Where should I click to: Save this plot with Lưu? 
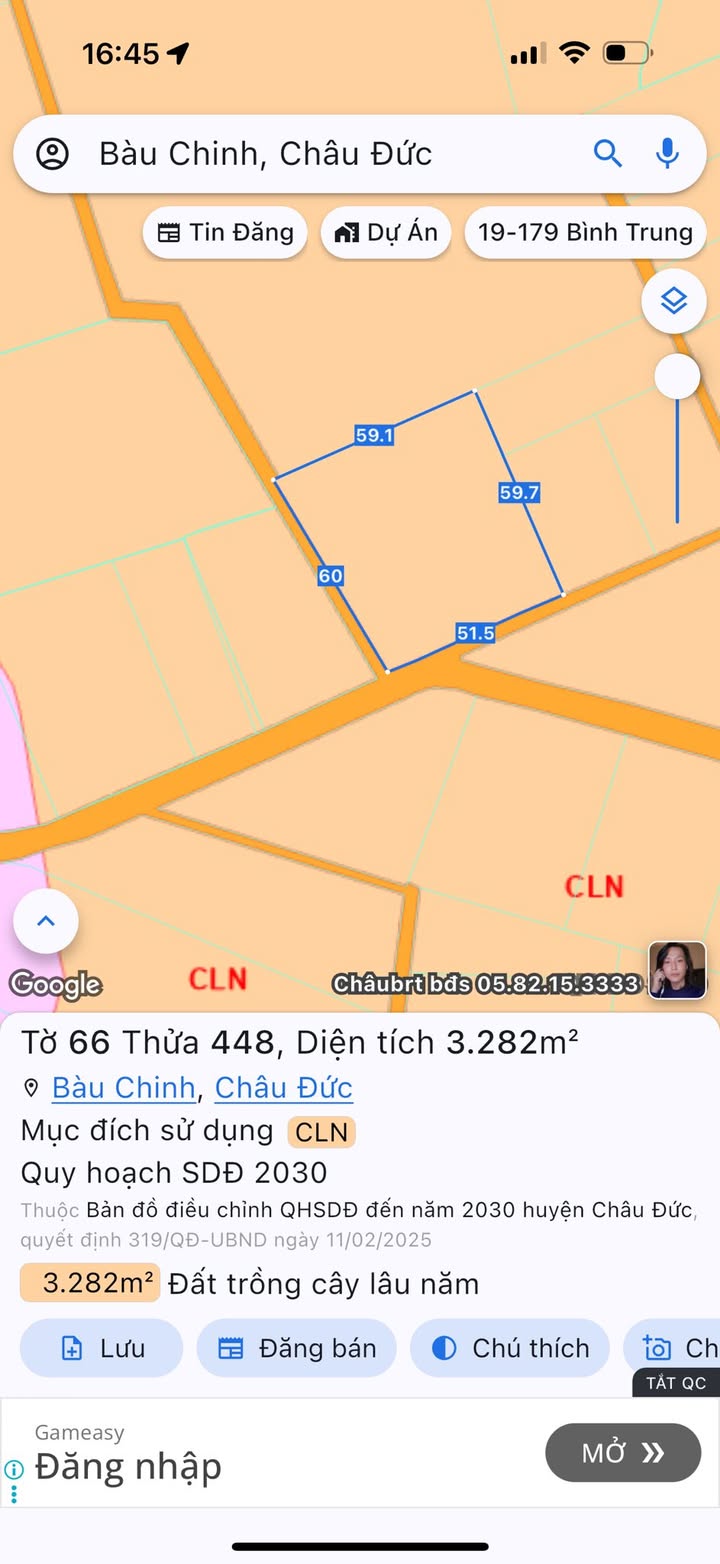[102, 1348]
